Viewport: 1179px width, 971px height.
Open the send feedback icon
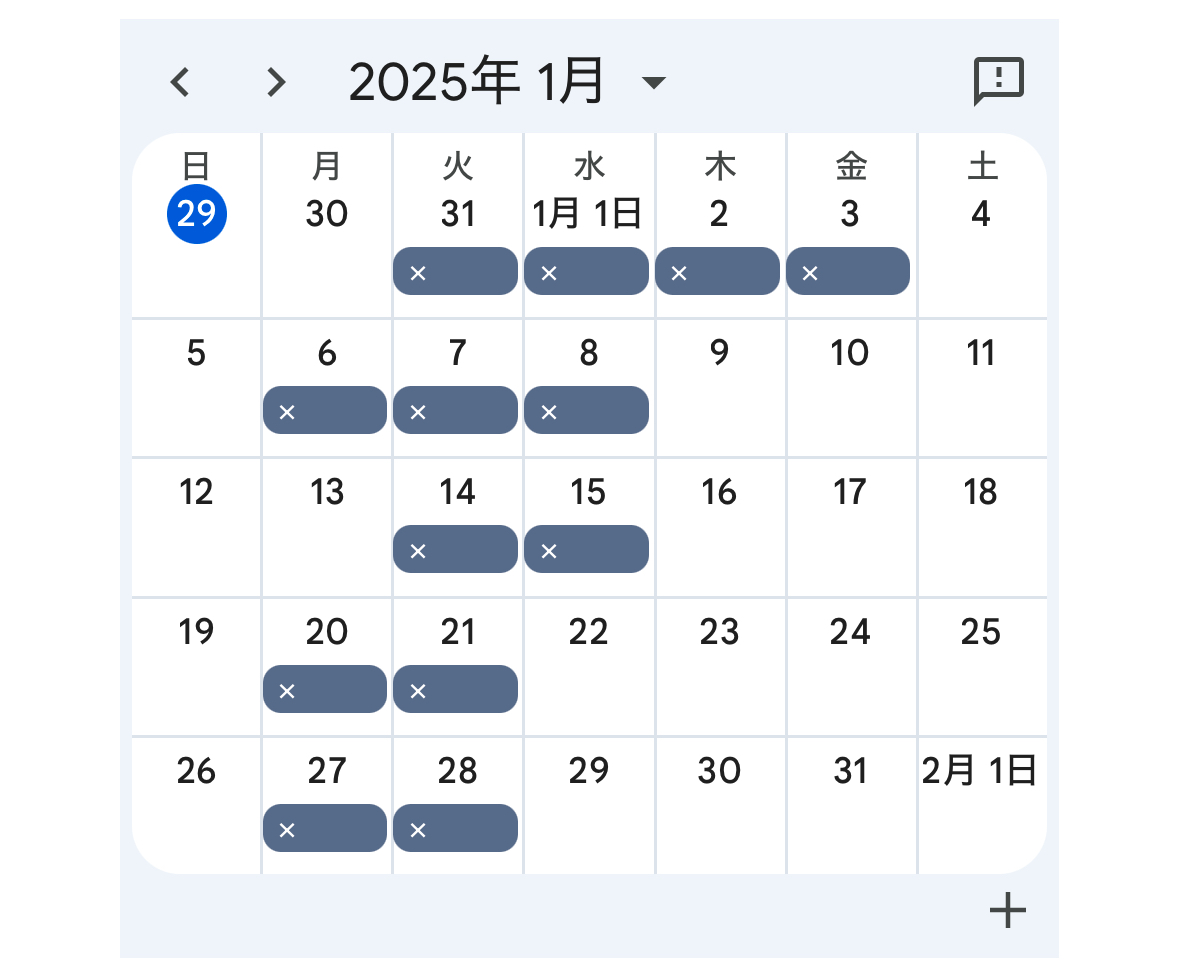pos(999,81)
